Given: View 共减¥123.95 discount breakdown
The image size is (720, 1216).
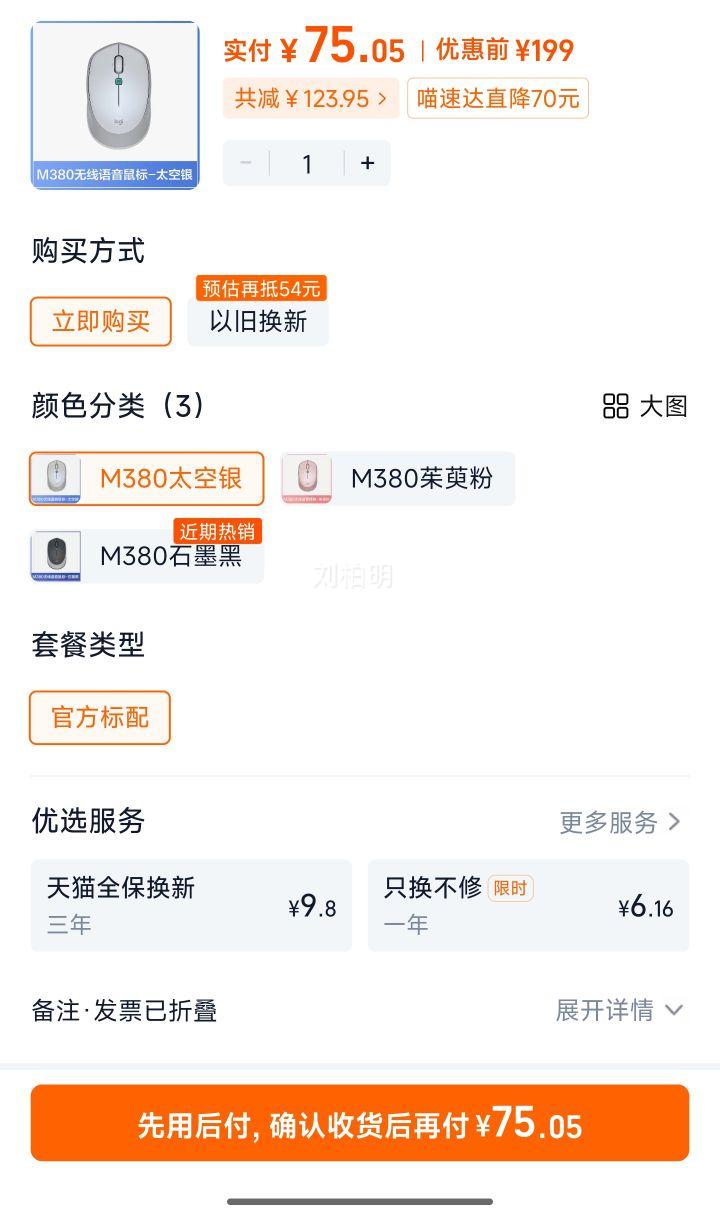Looking at the screenshot, I should point(310,98).
